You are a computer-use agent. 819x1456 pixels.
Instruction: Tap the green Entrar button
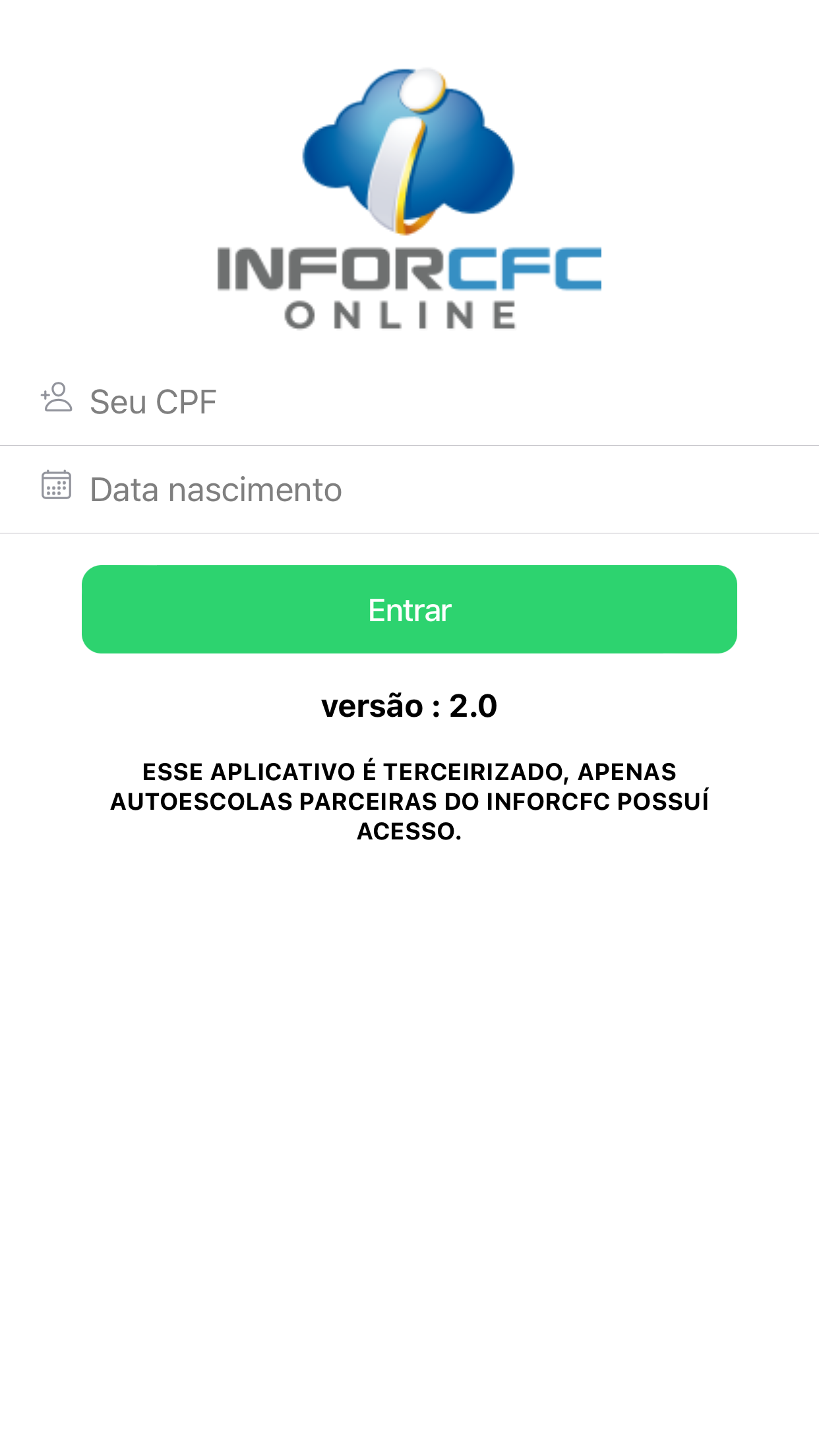coord(409,609)
